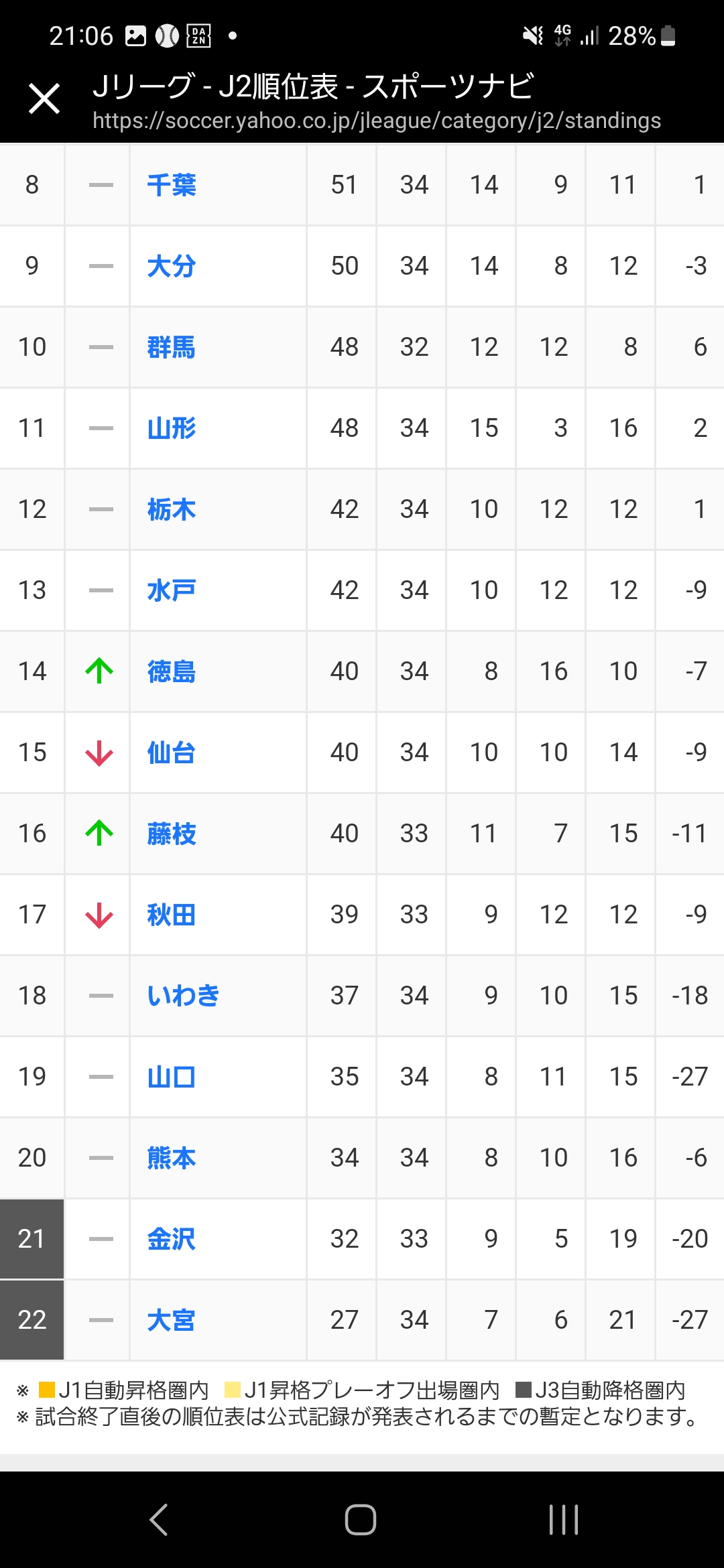Open the 水戸 team link

pos(172,590)
